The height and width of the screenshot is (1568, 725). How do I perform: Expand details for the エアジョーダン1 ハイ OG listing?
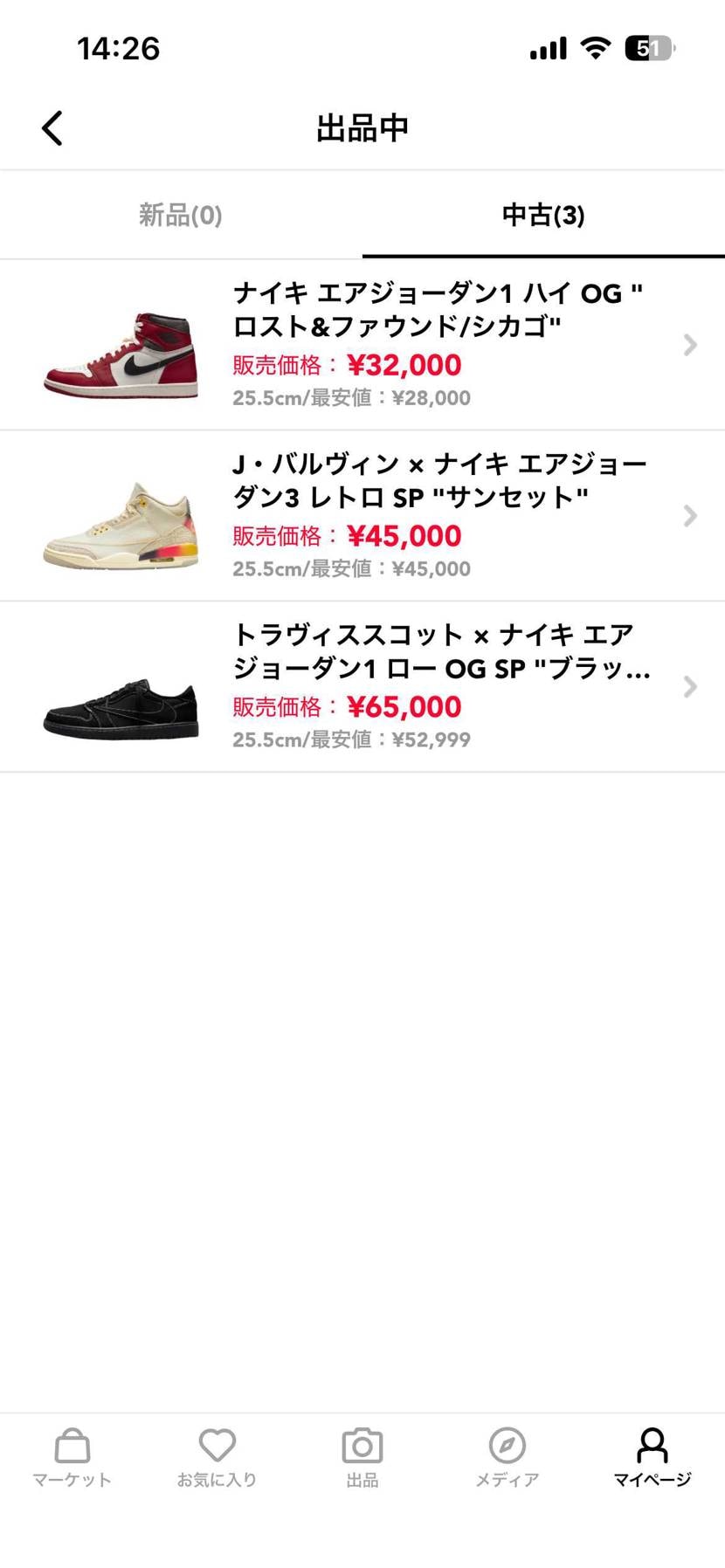point(689,345)
